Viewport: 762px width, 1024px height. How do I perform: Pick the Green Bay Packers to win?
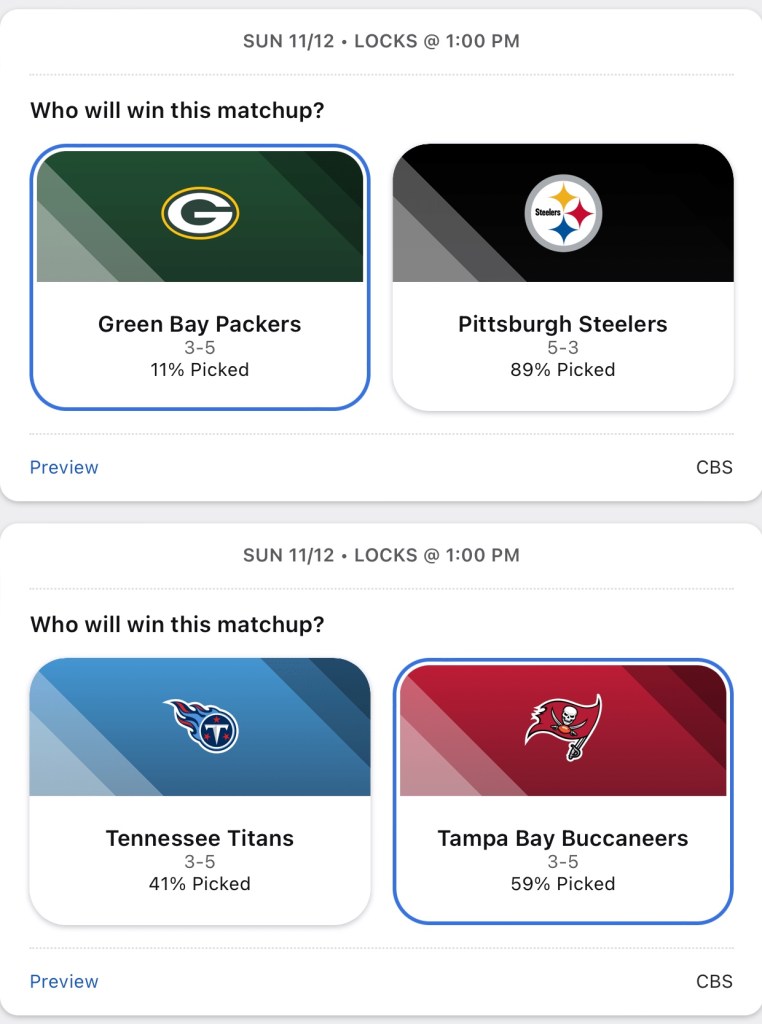point(200,277)
